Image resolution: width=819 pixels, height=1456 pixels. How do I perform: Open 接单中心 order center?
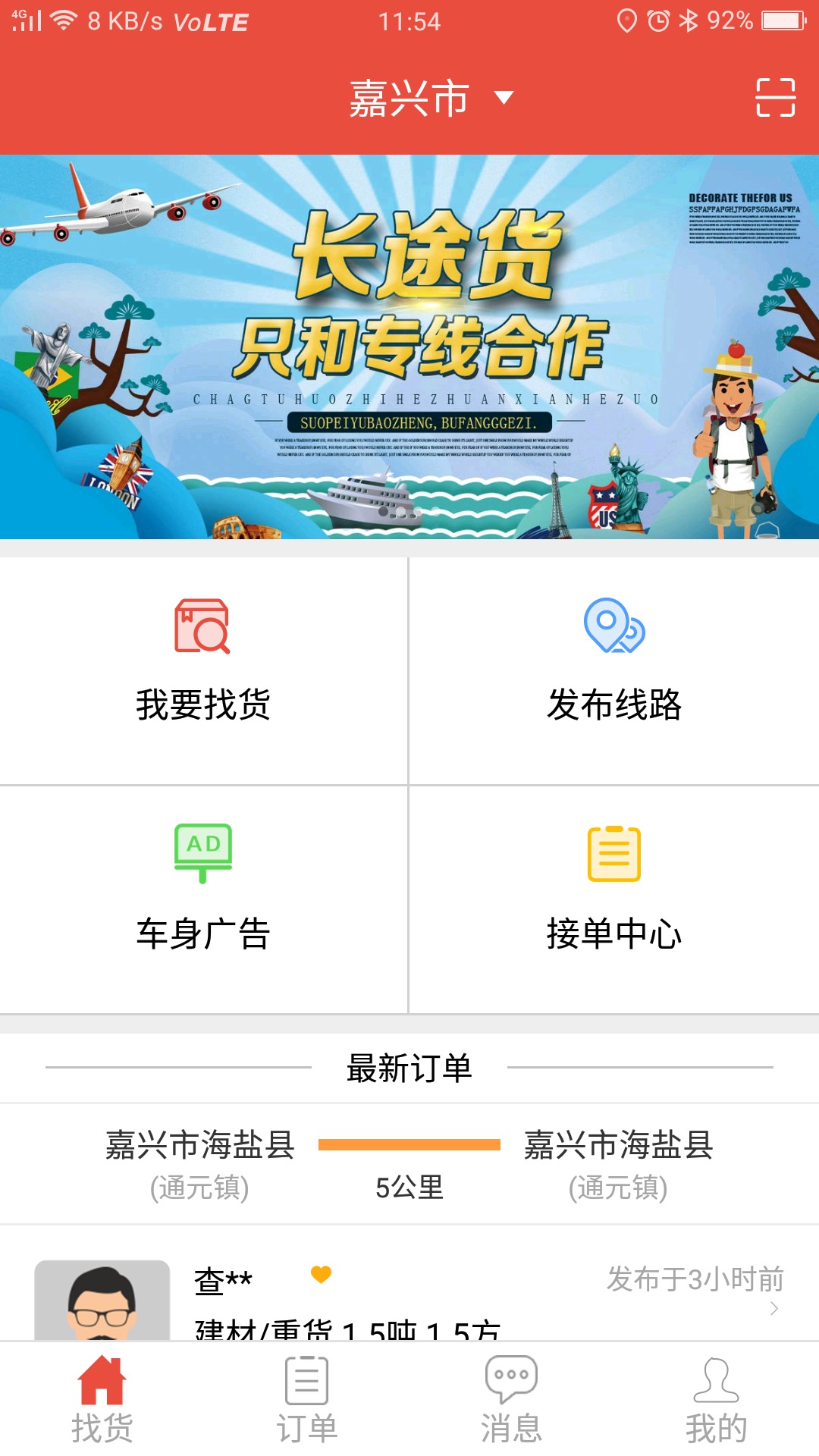coord(613,899)
